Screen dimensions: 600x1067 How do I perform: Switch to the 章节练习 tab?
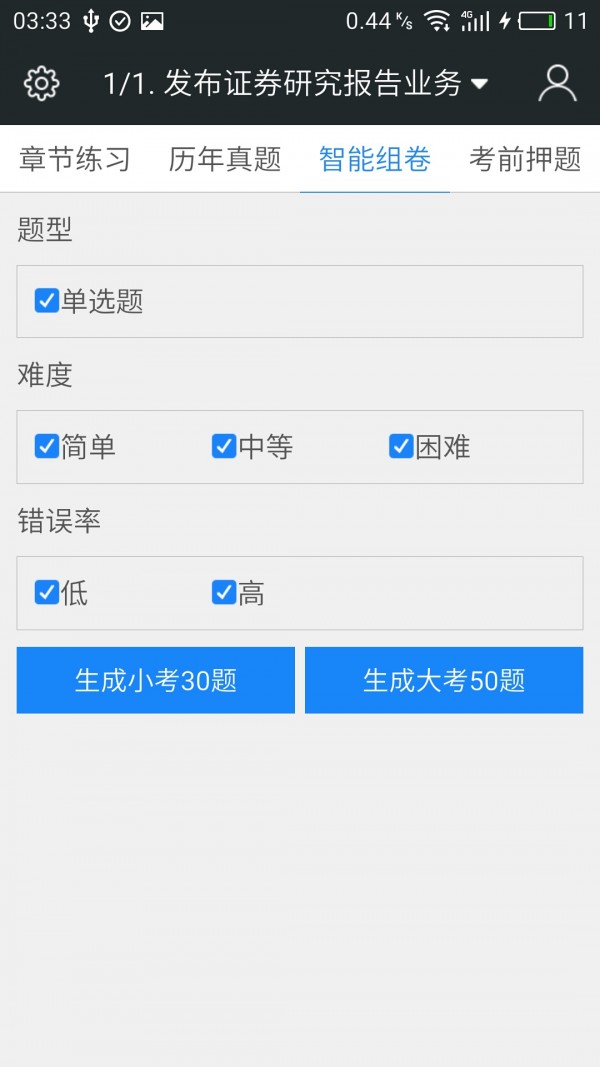pyautogui.click(x=75, y=159)
